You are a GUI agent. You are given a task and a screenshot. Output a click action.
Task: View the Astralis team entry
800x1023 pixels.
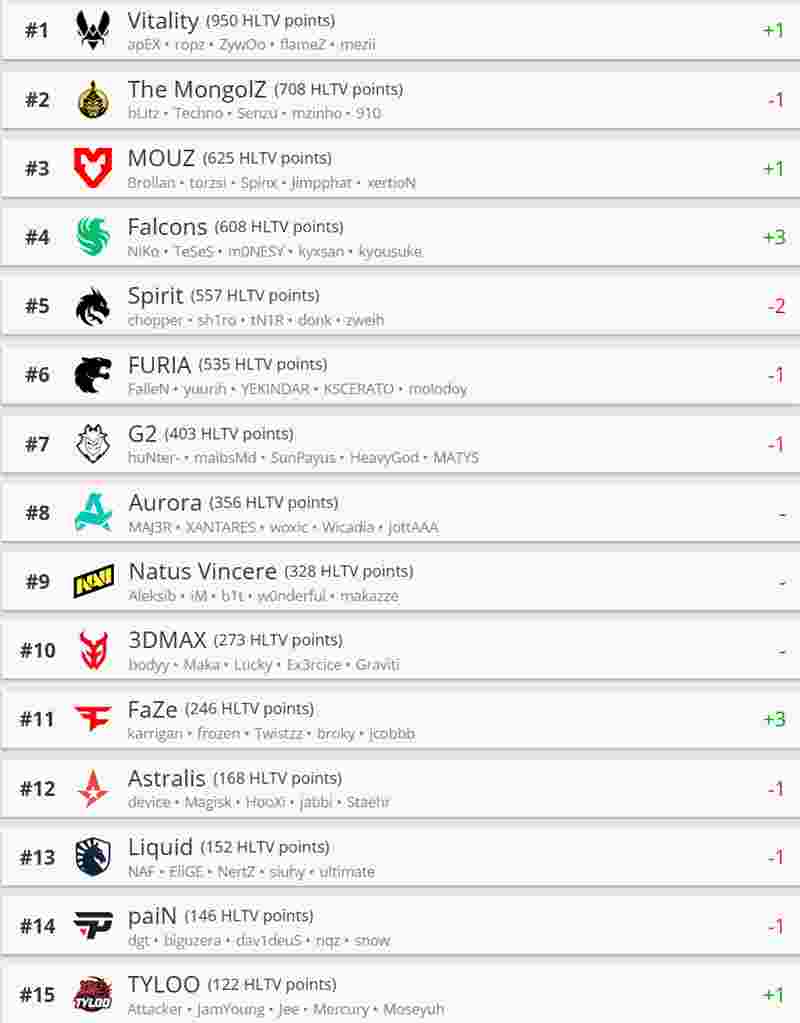(x=400, y=788)
